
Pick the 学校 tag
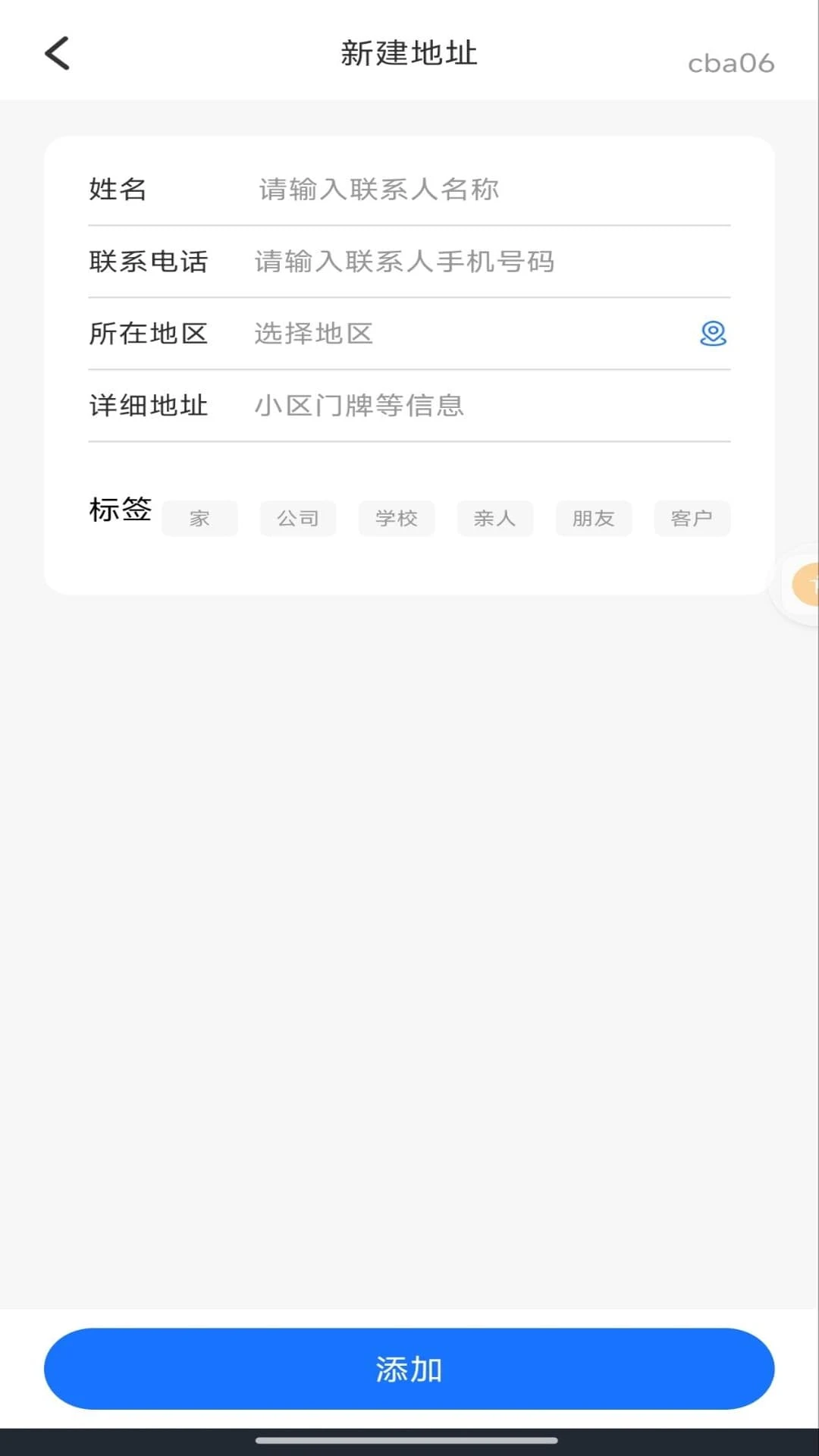pos(397,519)
